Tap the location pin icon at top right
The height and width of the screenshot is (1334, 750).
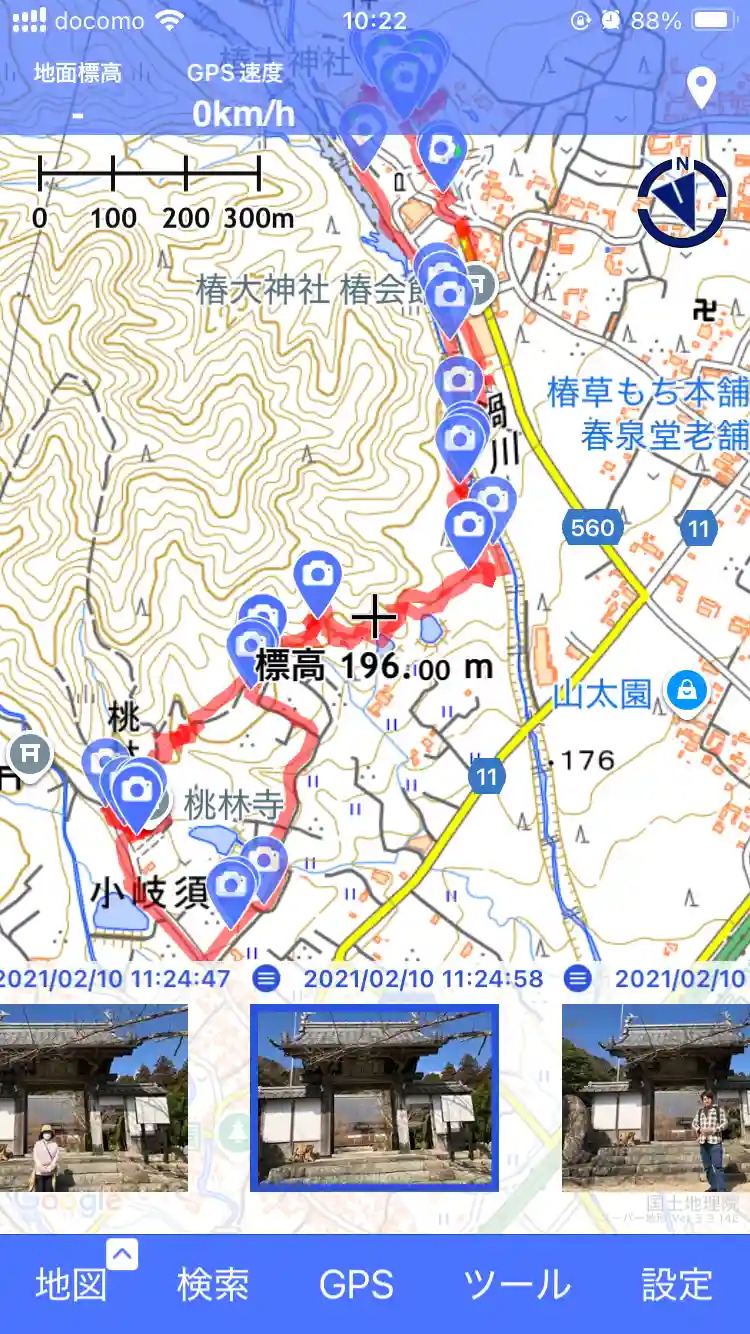pos(702,88)
